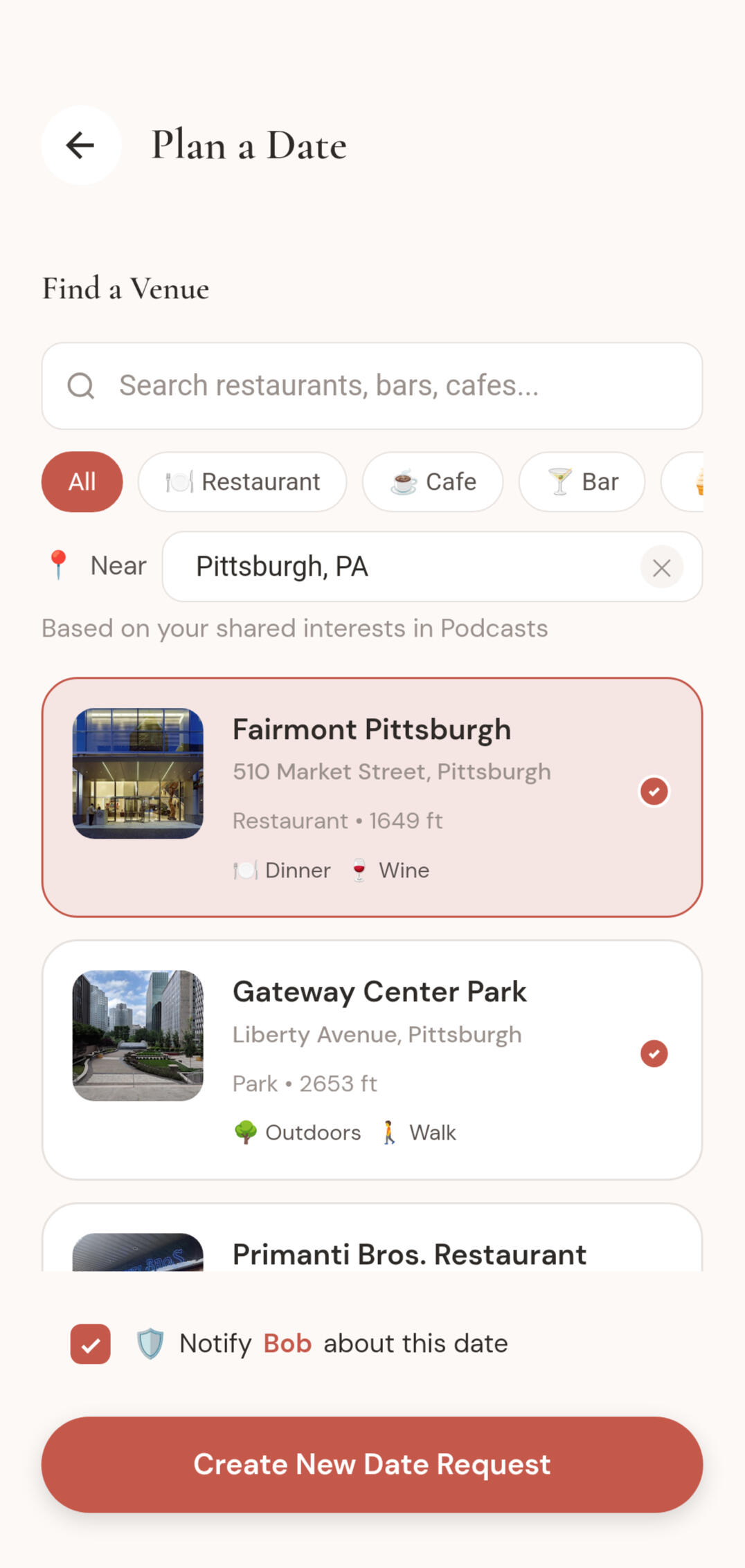Viewport: 745px width, 1568px height.
Task: Choose the Gateway Center Park card
Action: (x=372, y=1059)
